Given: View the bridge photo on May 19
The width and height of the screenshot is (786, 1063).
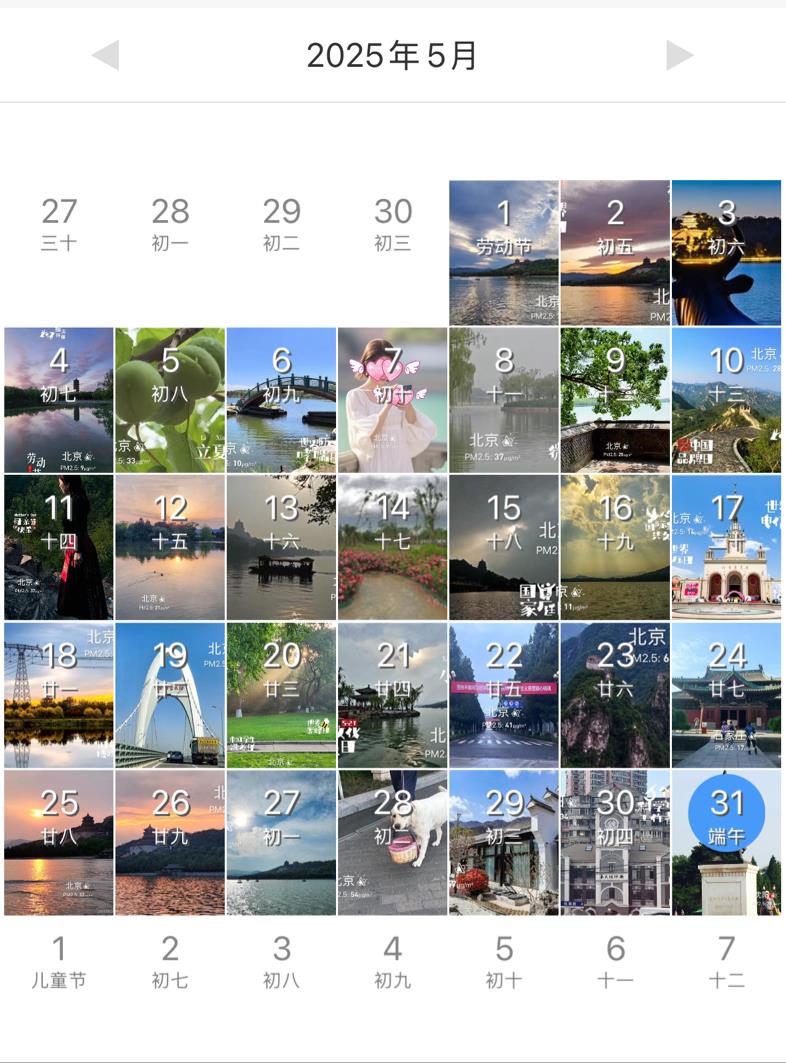Looking at the screenshot, I should click(170, 694).
